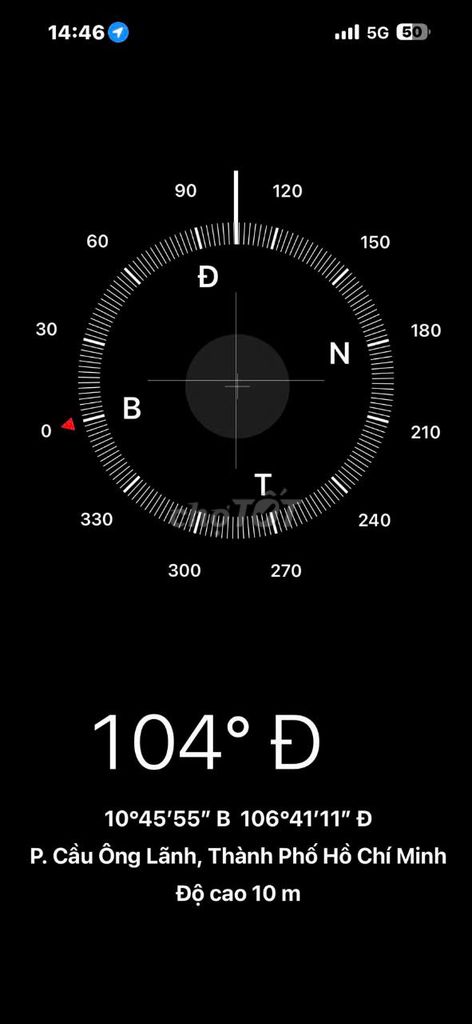This screenshot has height=1024, width=472.
Task: Tap the compass dial to lock bearing
Action: click(236, 381)
